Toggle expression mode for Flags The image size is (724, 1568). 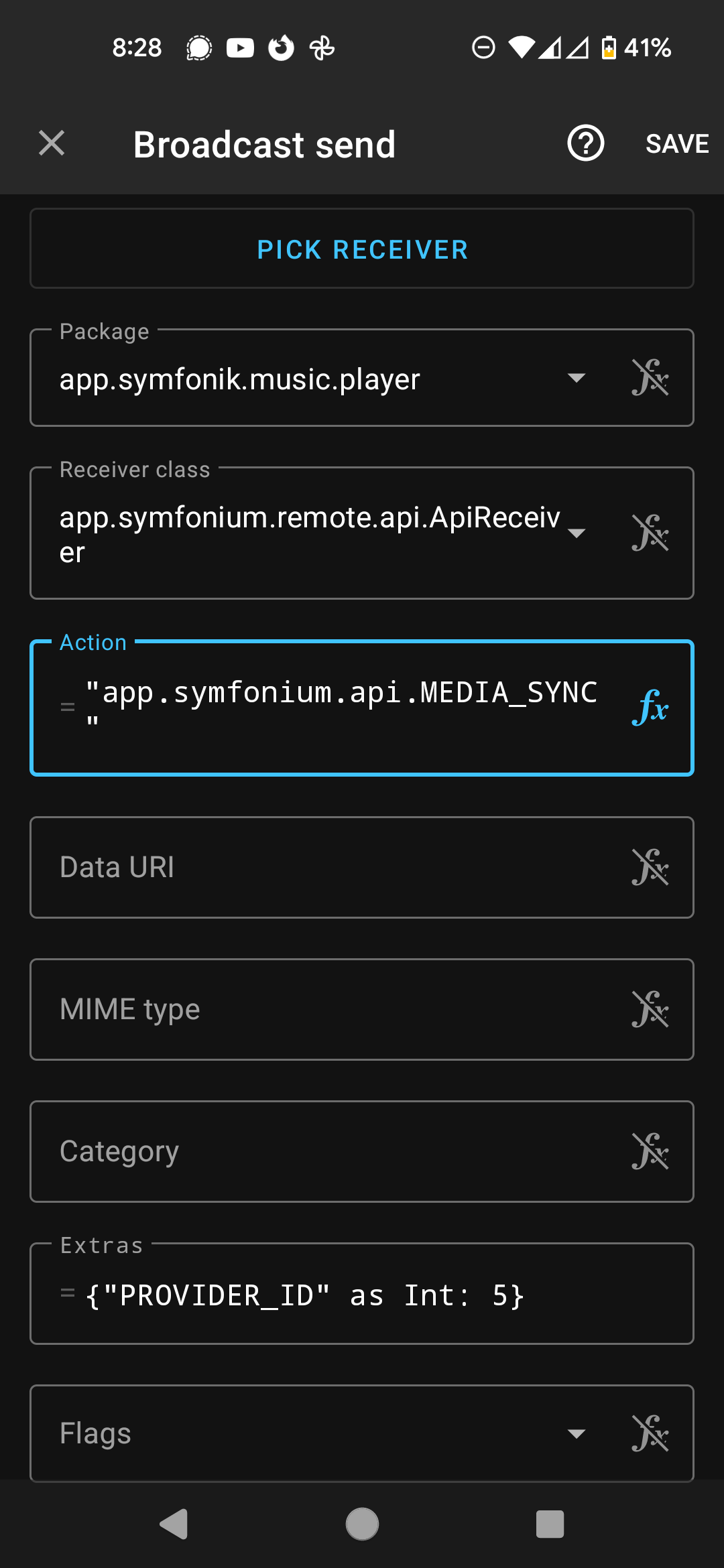pyautogui.click(x=650, y=1433)
